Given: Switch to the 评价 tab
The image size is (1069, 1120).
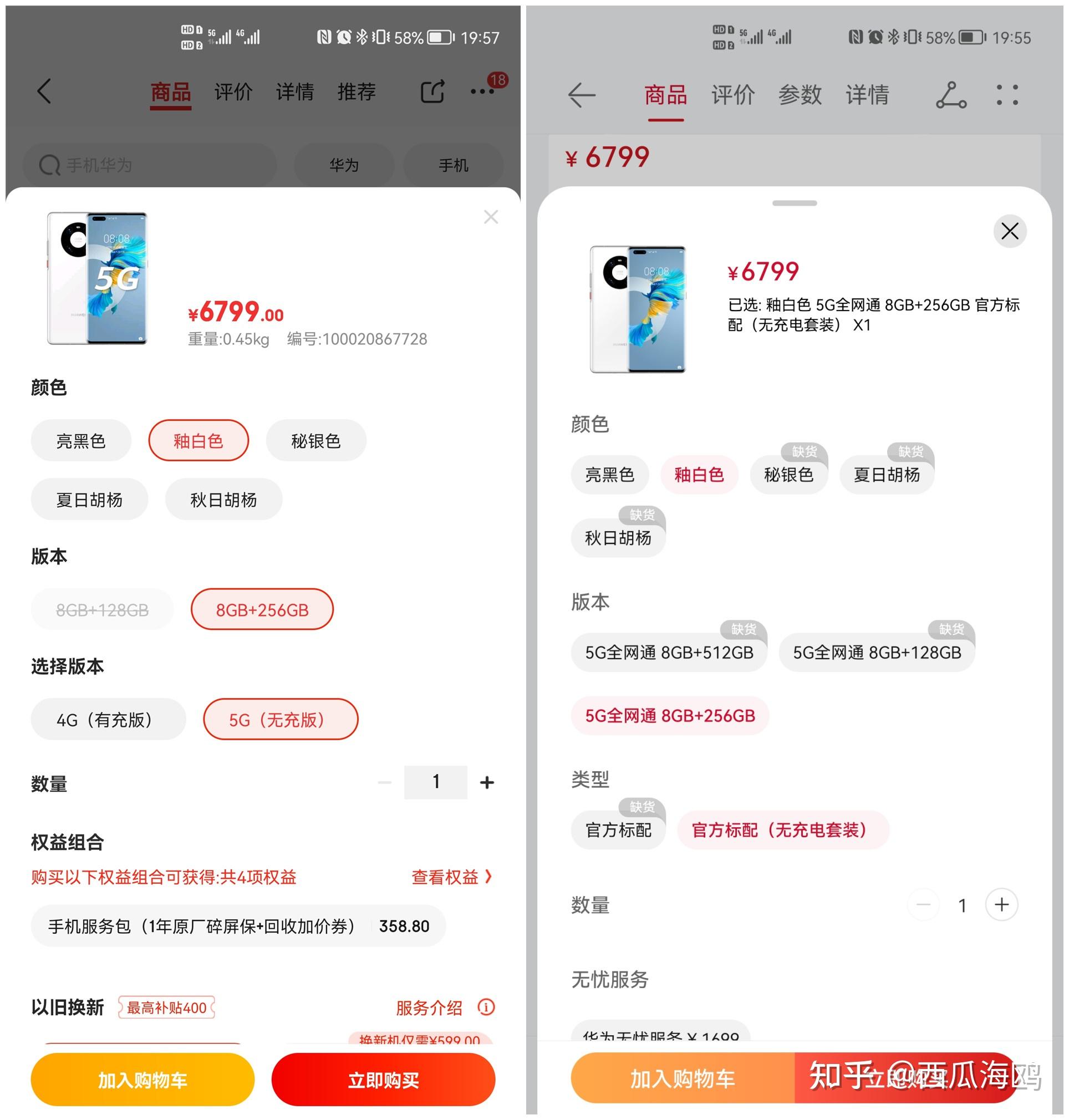Looking at the screenshot, I should click(x=232, y=91).
